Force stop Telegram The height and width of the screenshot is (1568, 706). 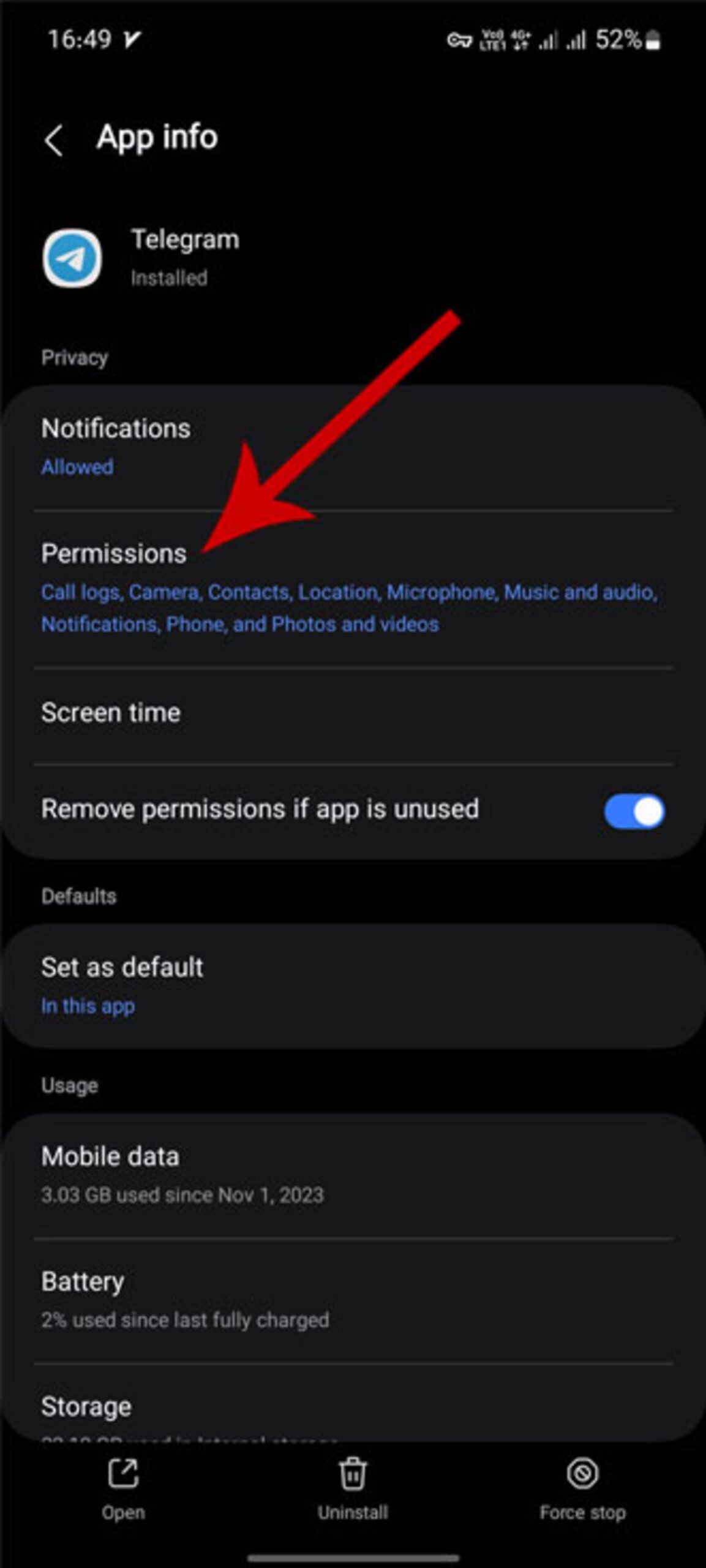coord(582,1489)
